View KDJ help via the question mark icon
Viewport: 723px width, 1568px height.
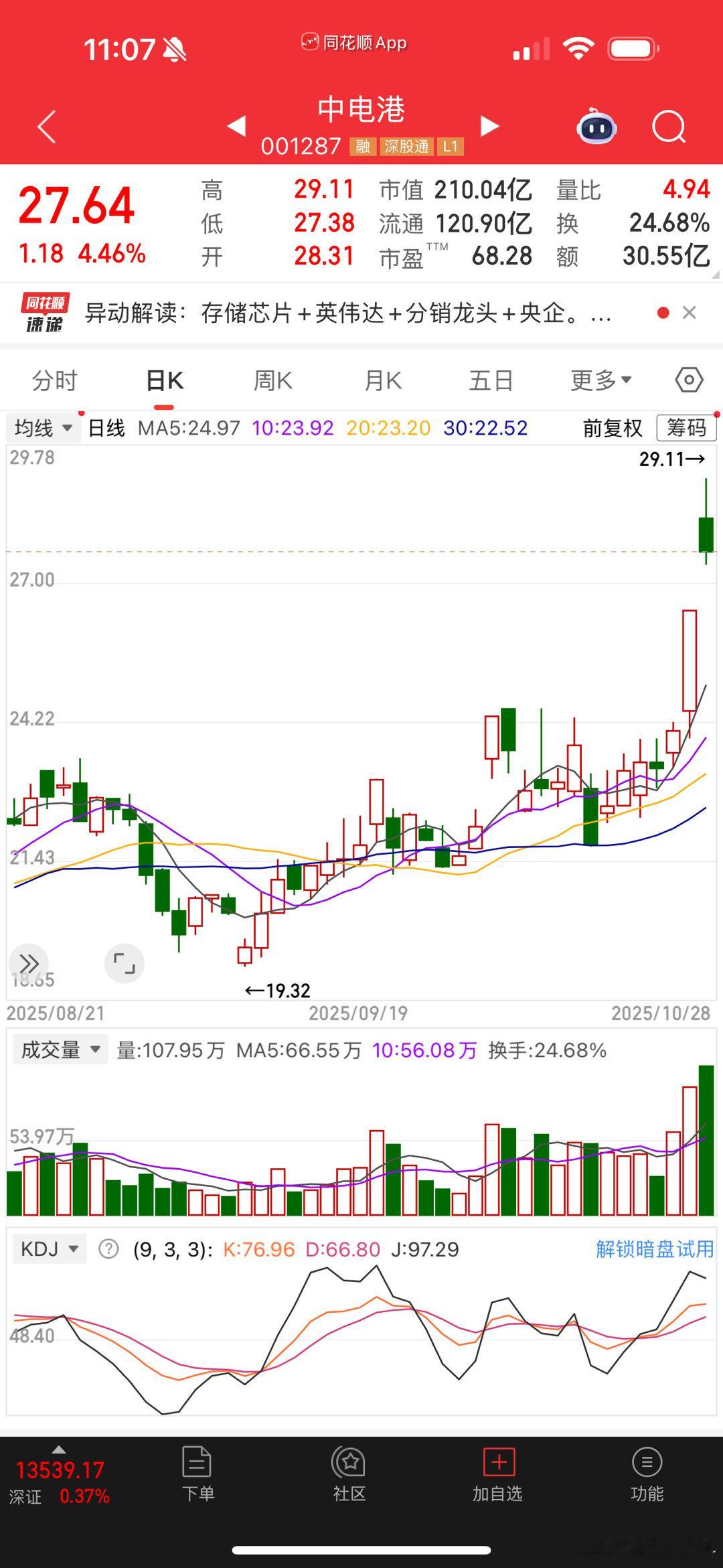[107, 1250]
